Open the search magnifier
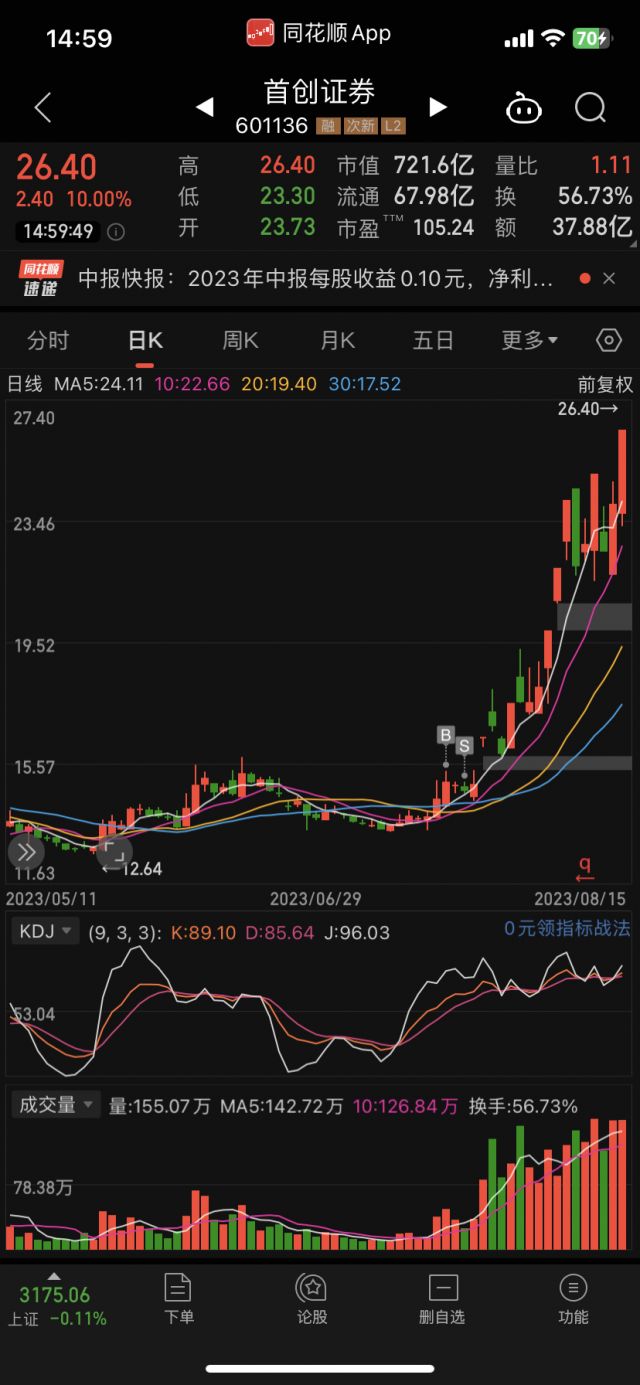 pos(590,107)
